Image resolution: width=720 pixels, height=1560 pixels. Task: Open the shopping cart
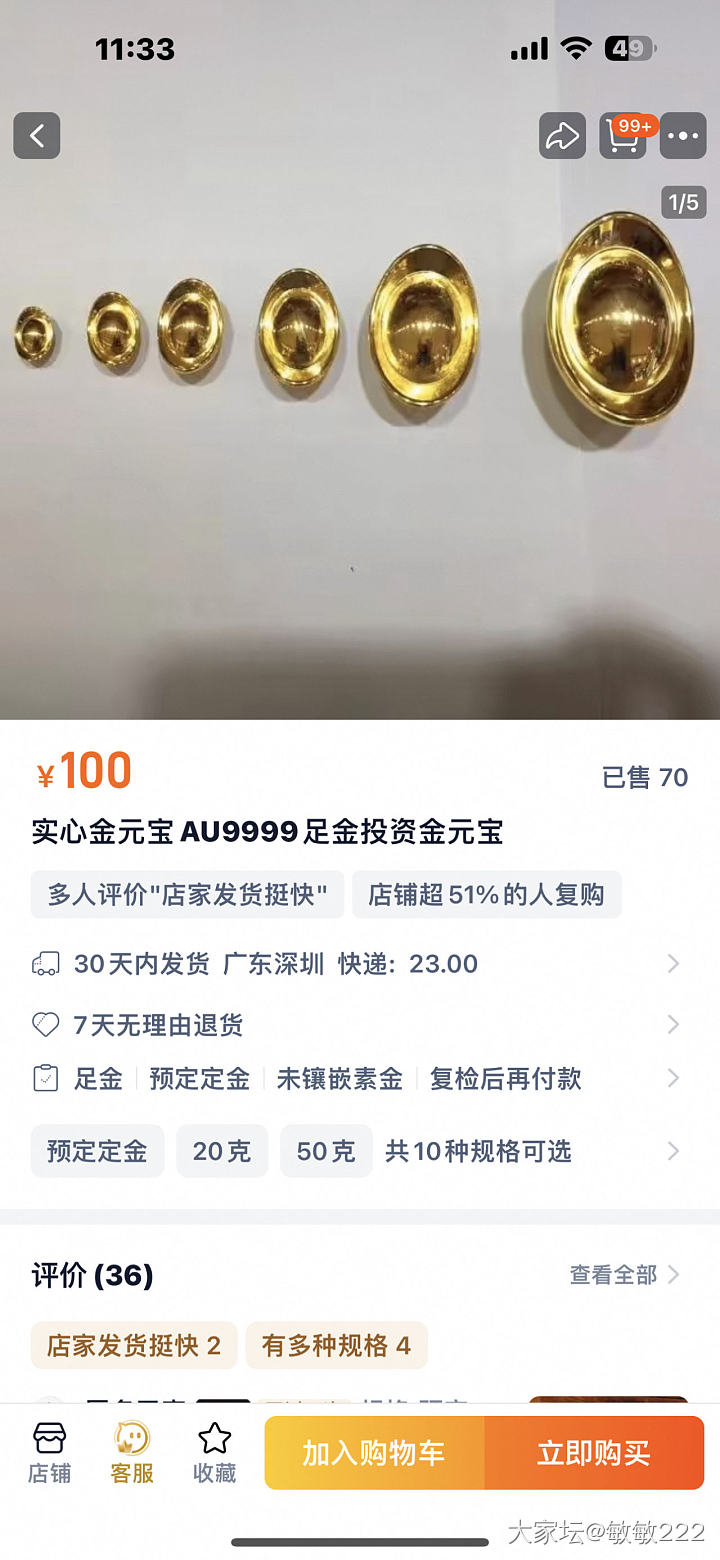624,135
